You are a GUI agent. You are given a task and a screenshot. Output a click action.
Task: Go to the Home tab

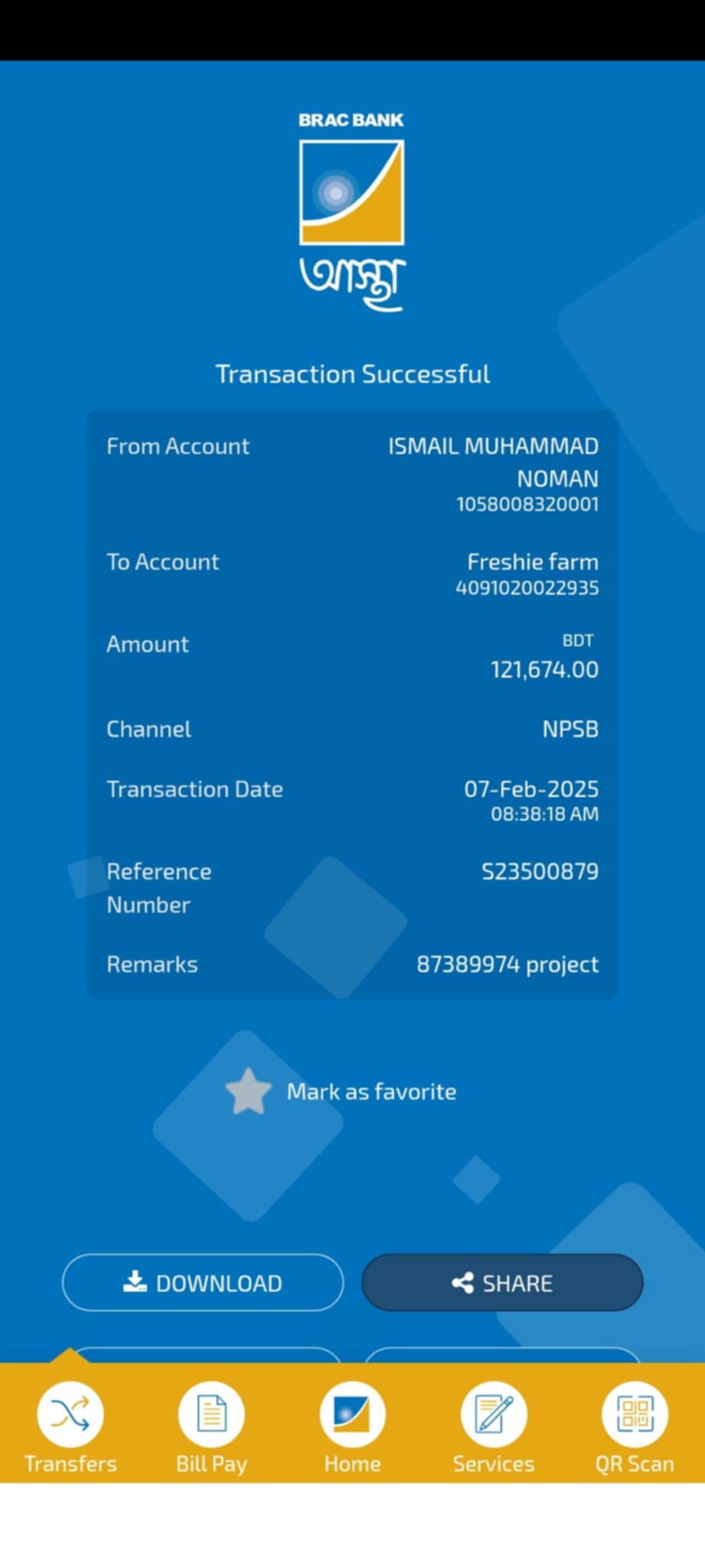352,1428
